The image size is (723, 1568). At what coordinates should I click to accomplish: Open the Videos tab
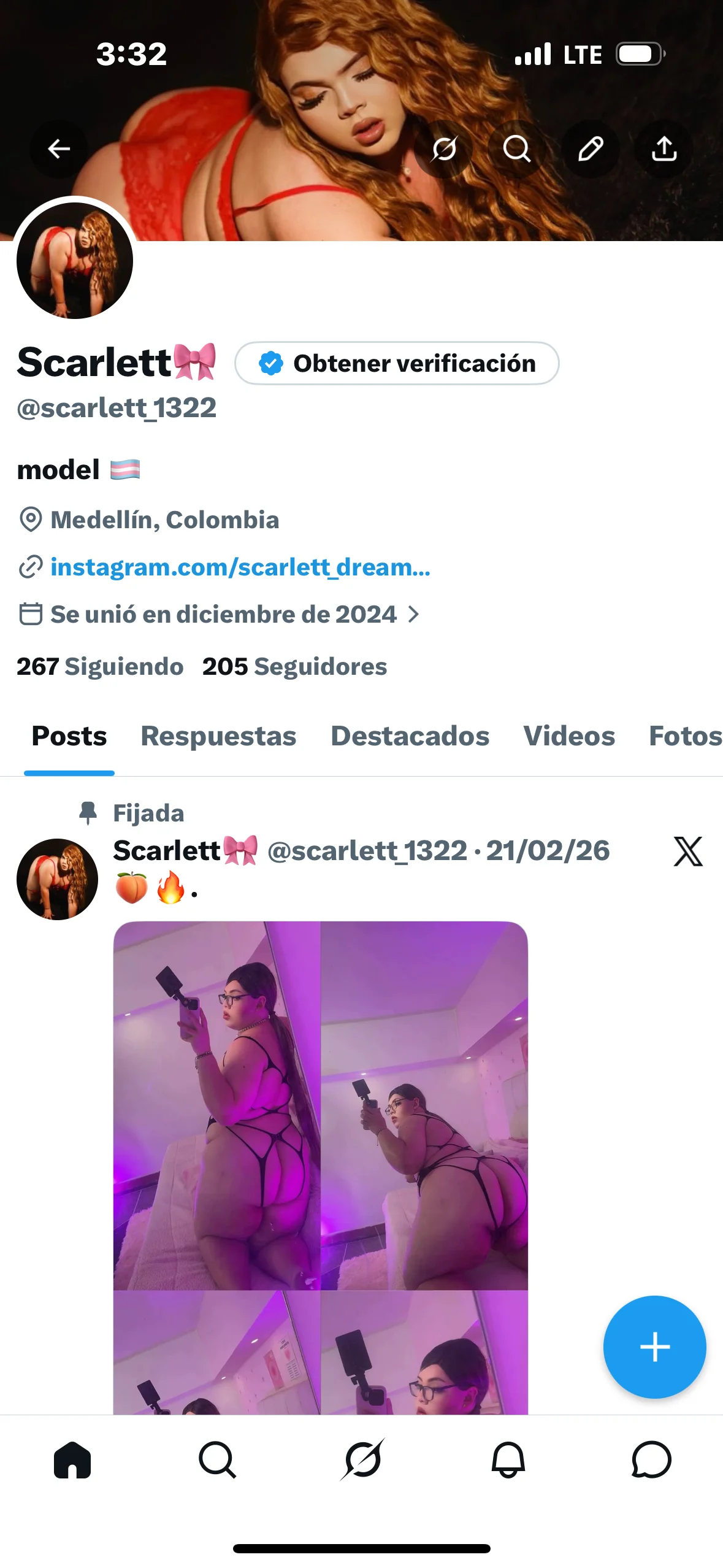coord(568,736)
